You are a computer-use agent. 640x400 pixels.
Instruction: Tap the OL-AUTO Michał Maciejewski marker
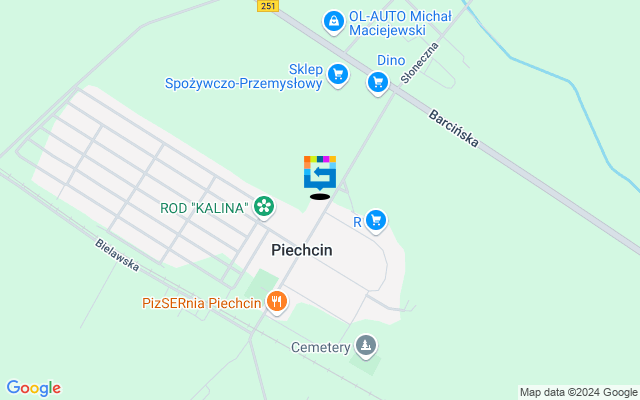click(x=333, y=20)
